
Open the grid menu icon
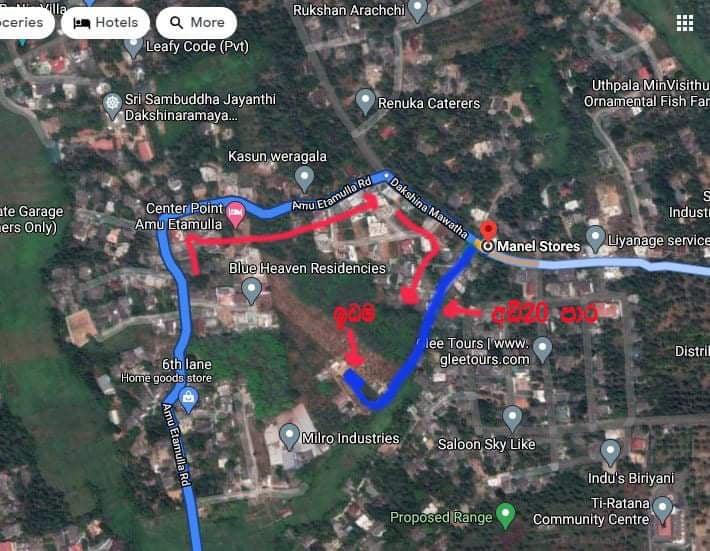click(685, 23)
